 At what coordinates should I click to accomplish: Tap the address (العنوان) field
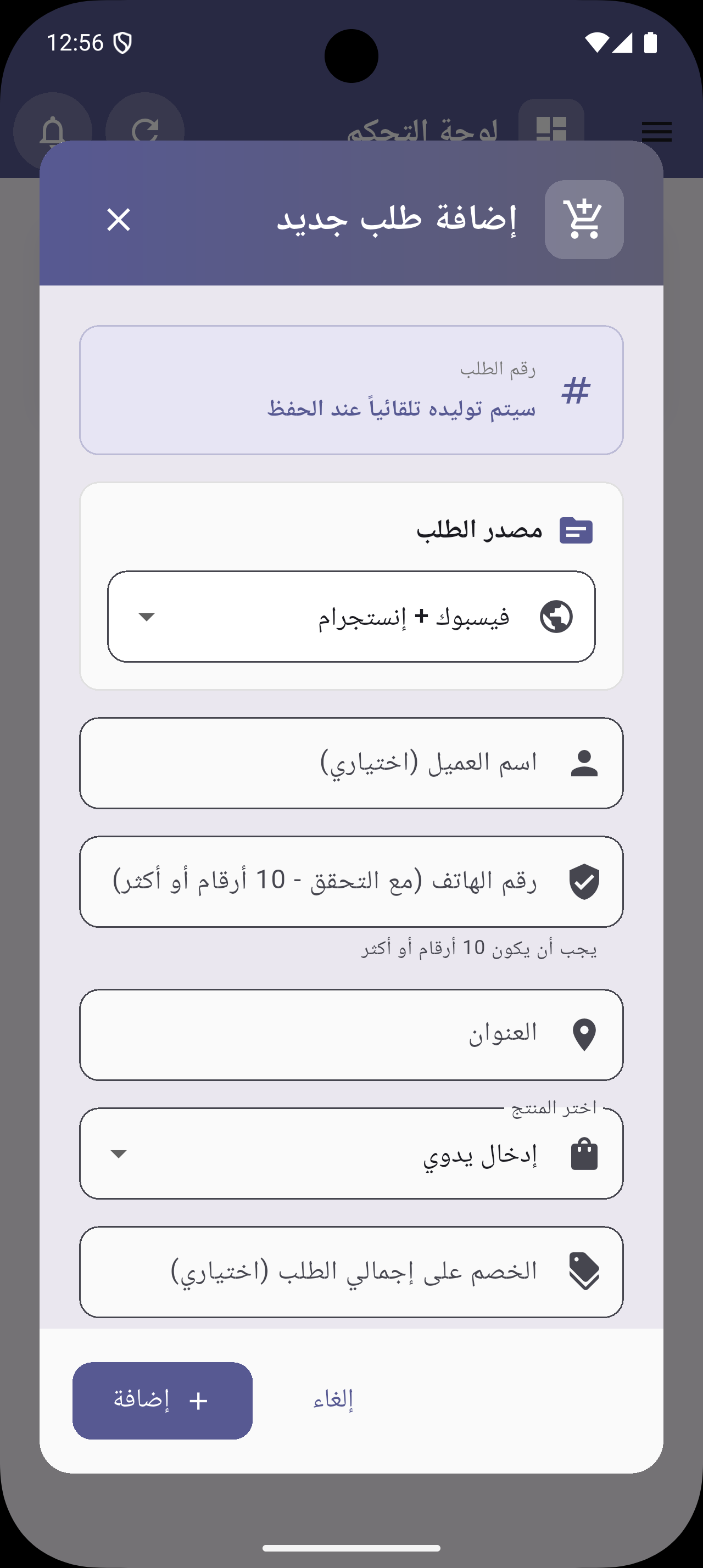[x=351, y=1034]
